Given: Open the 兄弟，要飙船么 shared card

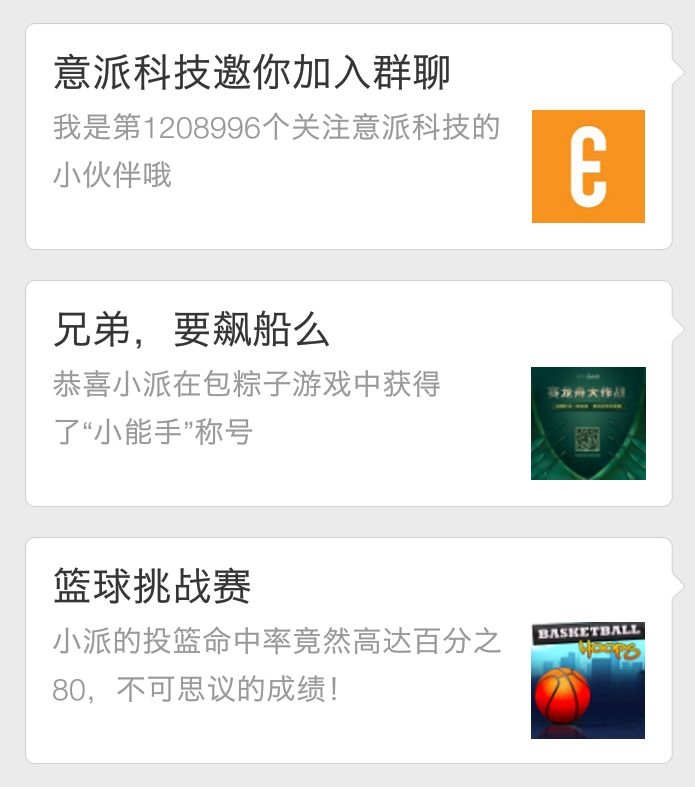Looking at the screenshot, I should tap(349, 394).
